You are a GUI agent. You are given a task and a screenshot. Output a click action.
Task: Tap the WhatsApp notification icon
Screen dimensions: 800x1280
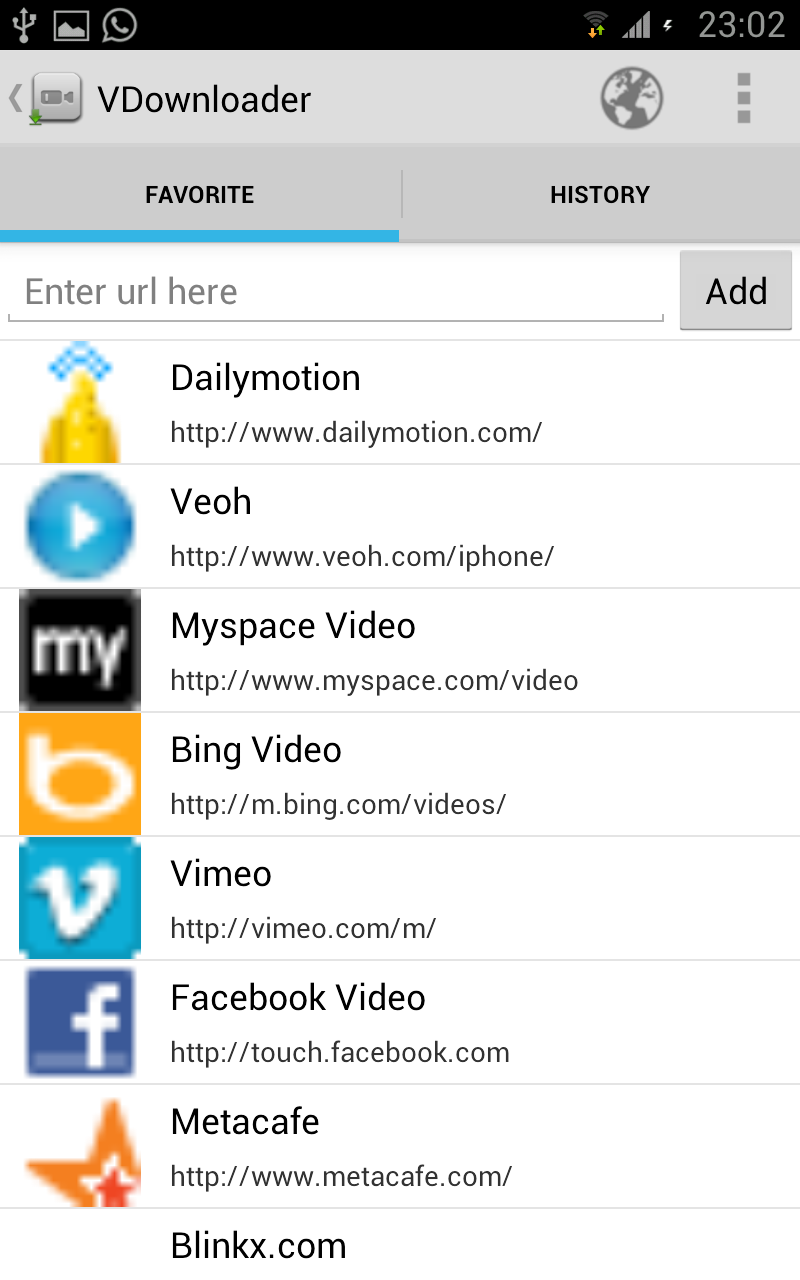(x=120, y=24)
